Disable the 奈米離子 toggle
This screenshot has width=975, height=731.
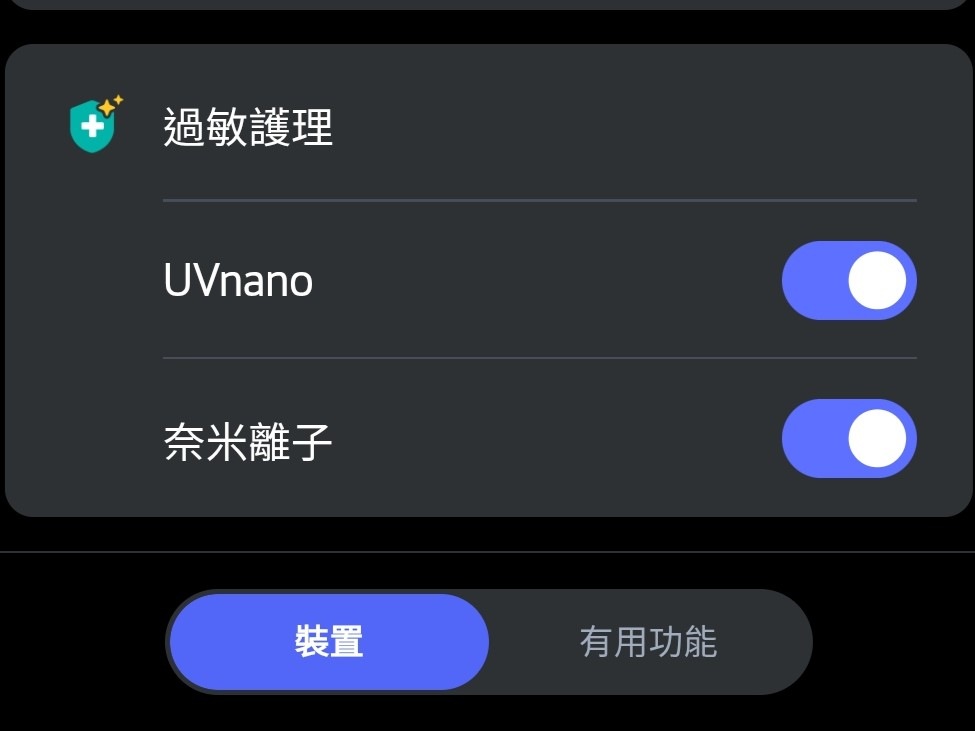tap(848, 438)
